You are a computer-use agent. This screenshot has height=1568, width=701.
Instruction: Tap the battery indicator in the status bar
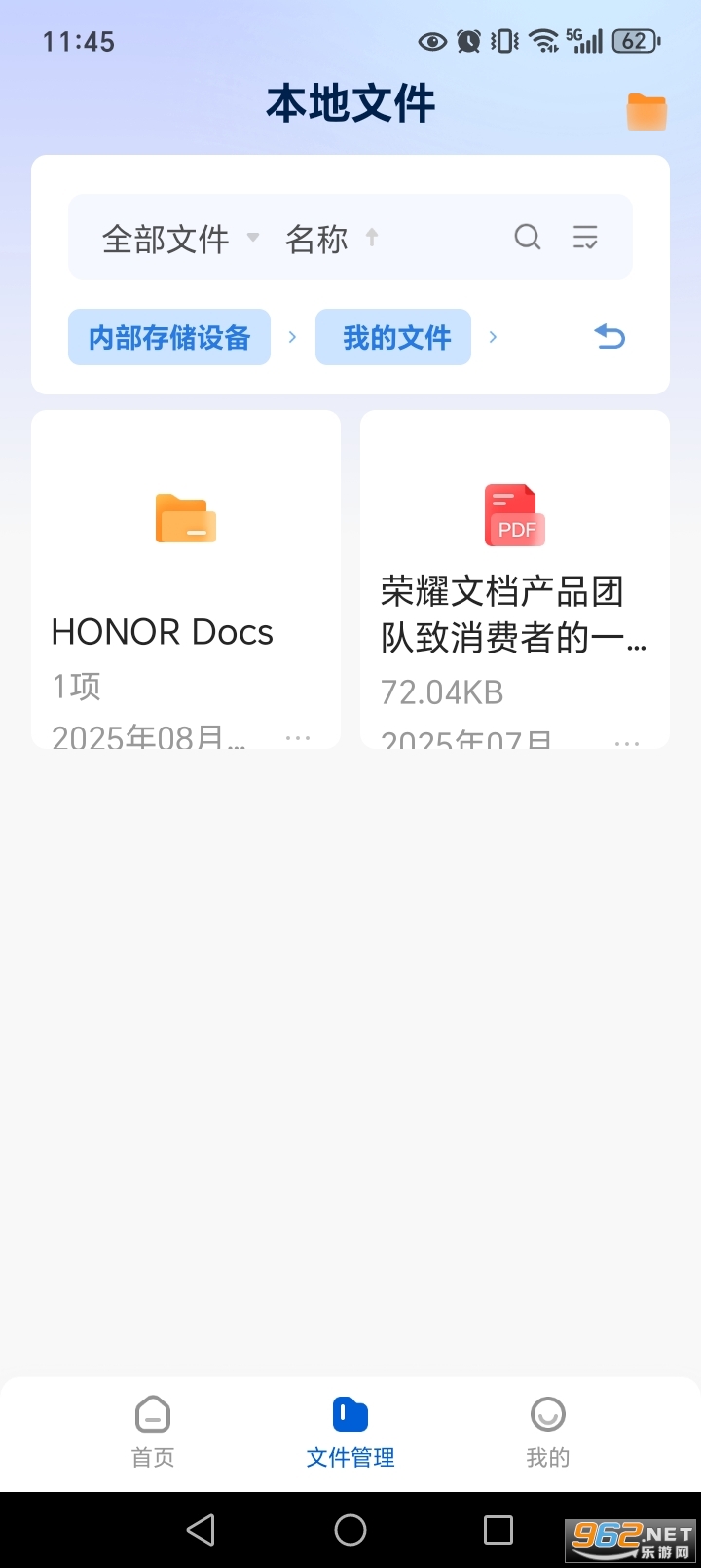click(634, 40)
